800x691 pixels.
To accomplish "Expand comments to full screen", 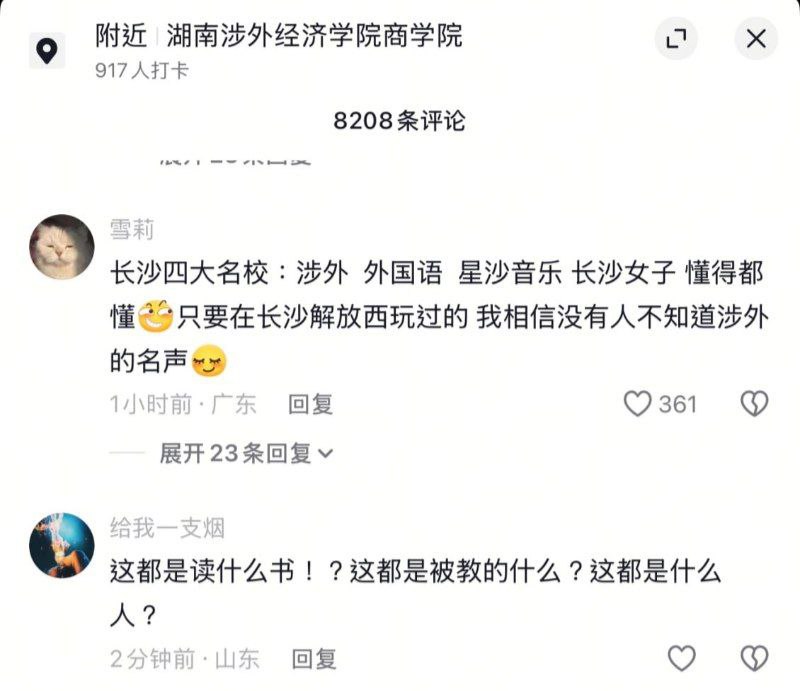I will (x=676, y=39).
